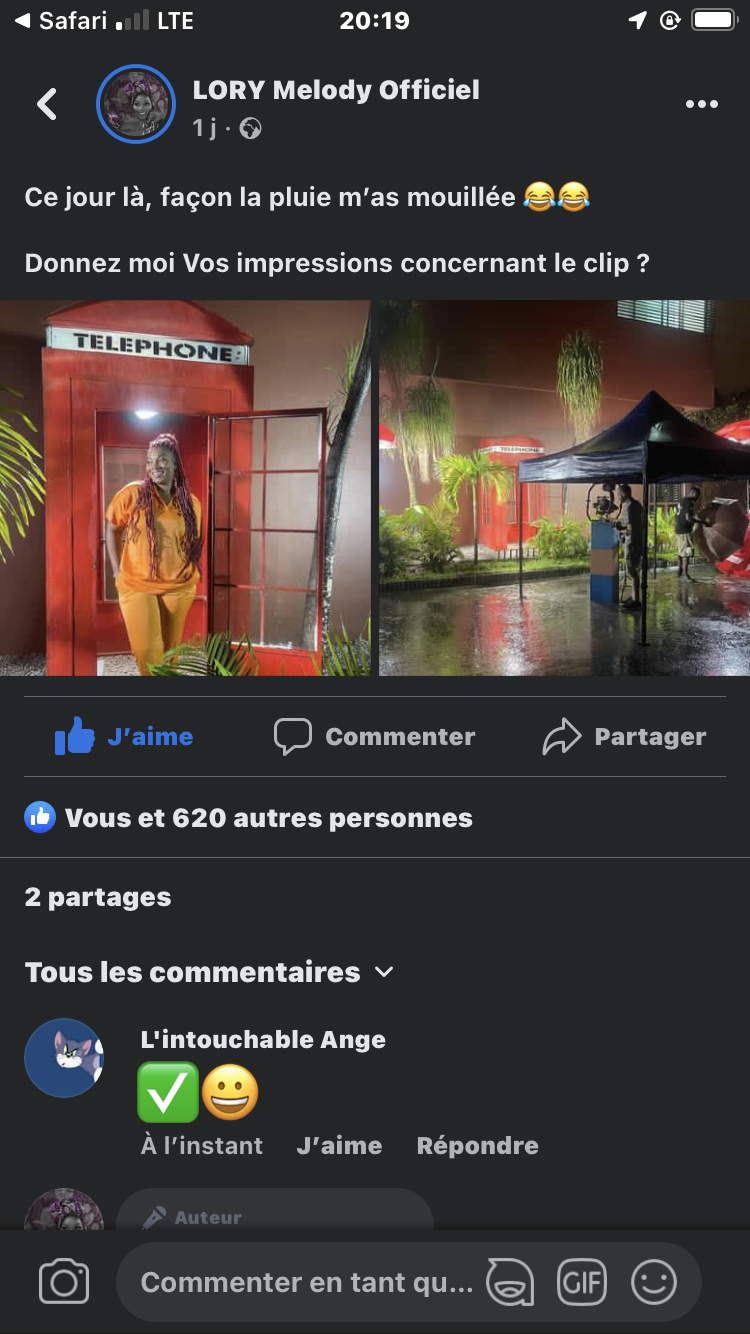Viewport: 750px width, 1334px height.
Task: Open LORY Melody Officiel's profile picture
Action: click(x=136, y=104)
